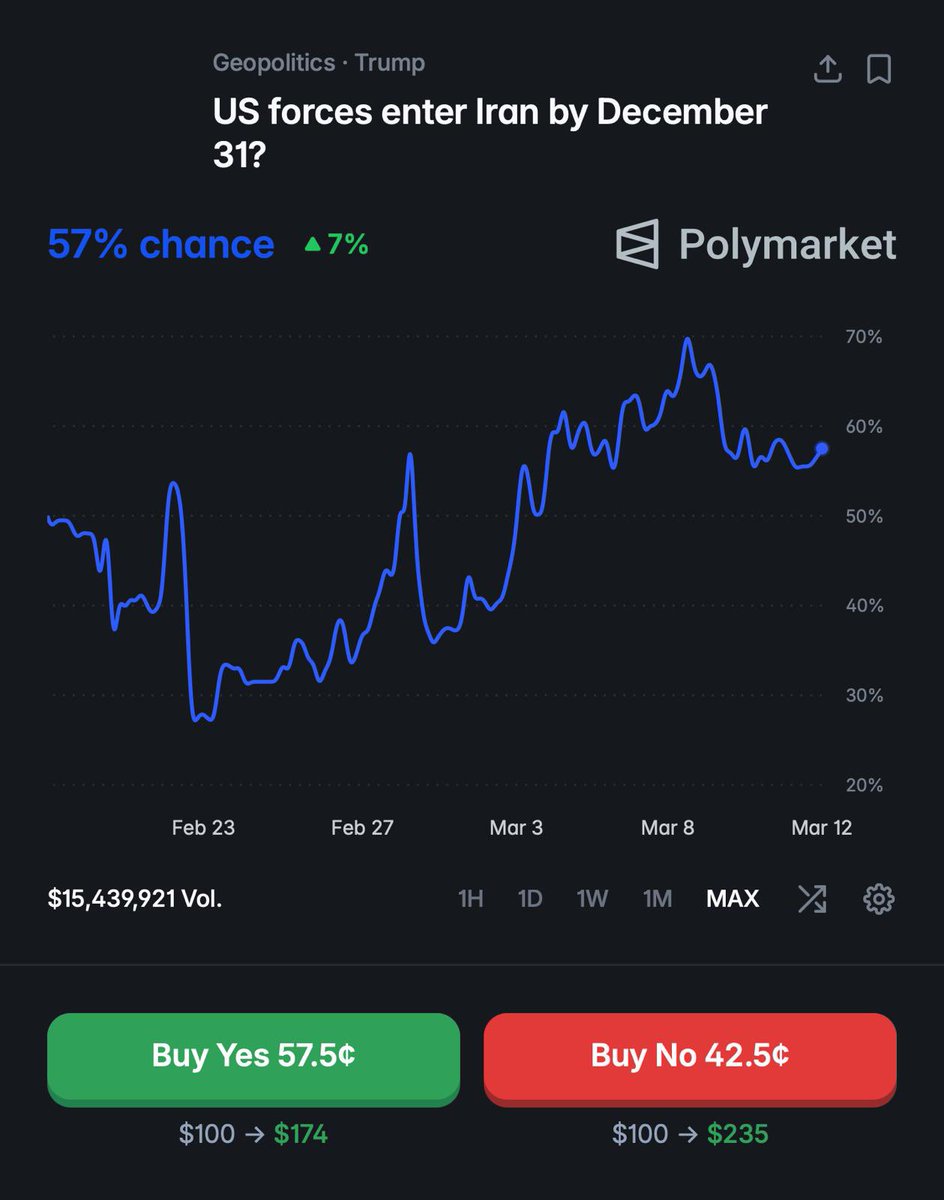The height and width of the screenshot is (1200, 944).
Task: Open the Trump tag
Action: pos(390,63)
